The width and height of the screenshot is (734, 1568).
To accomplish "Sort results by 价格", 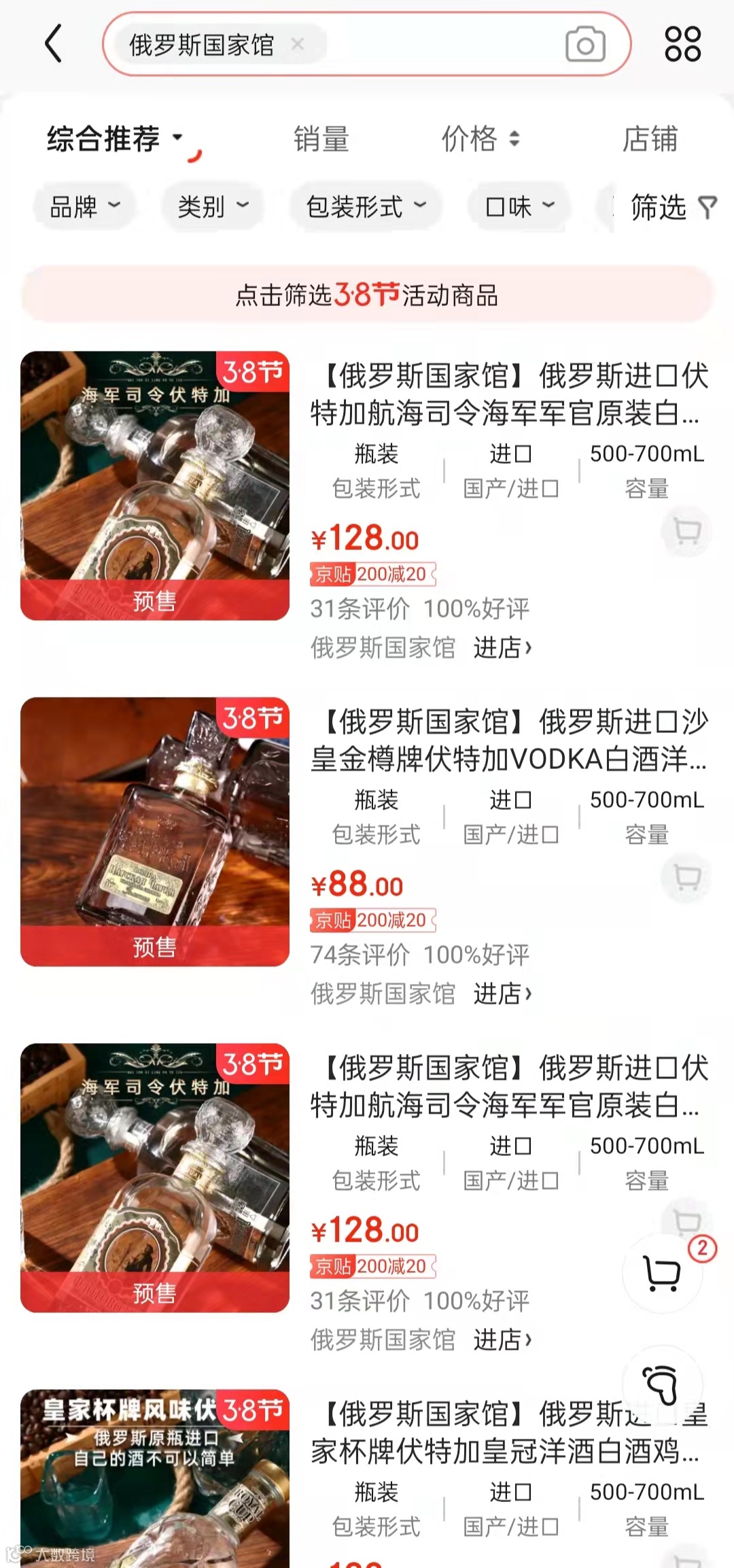I will tap(480, 139).
